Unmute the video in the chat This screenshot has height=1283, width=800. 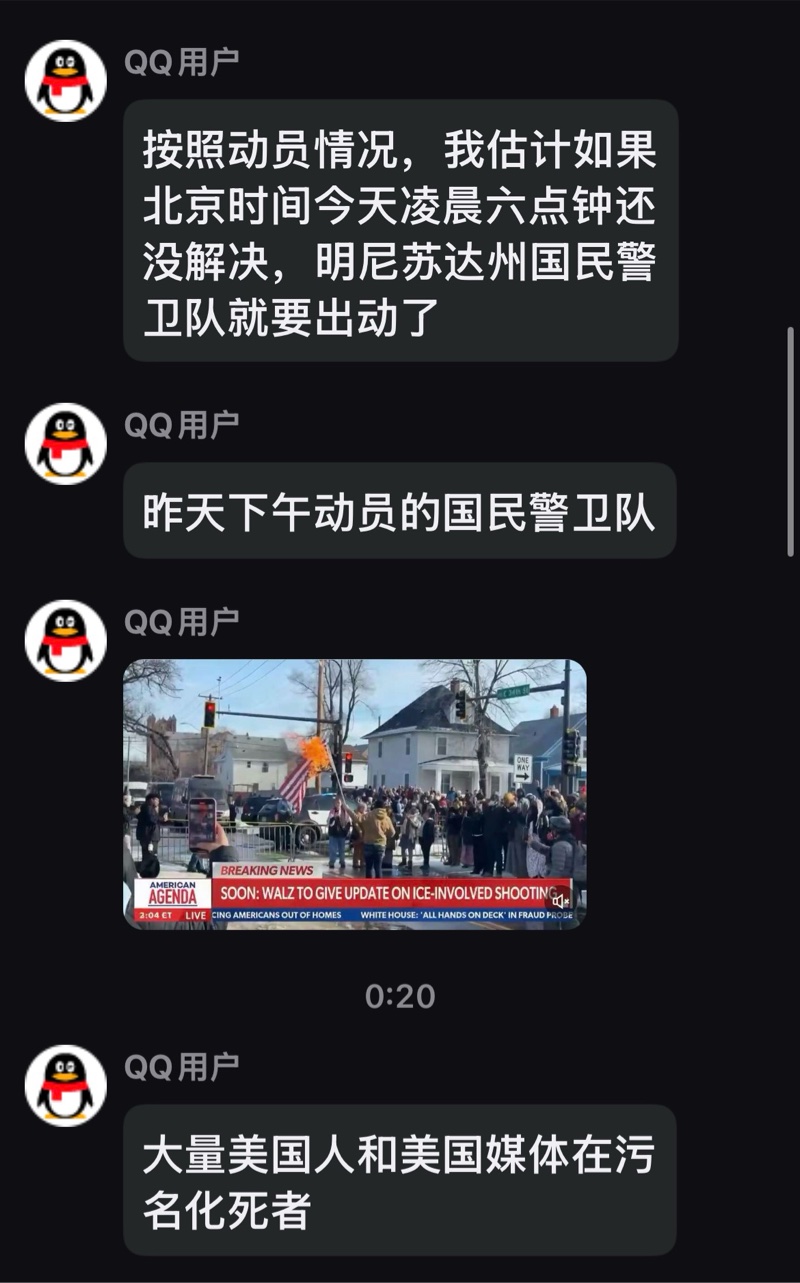point(561,900)
